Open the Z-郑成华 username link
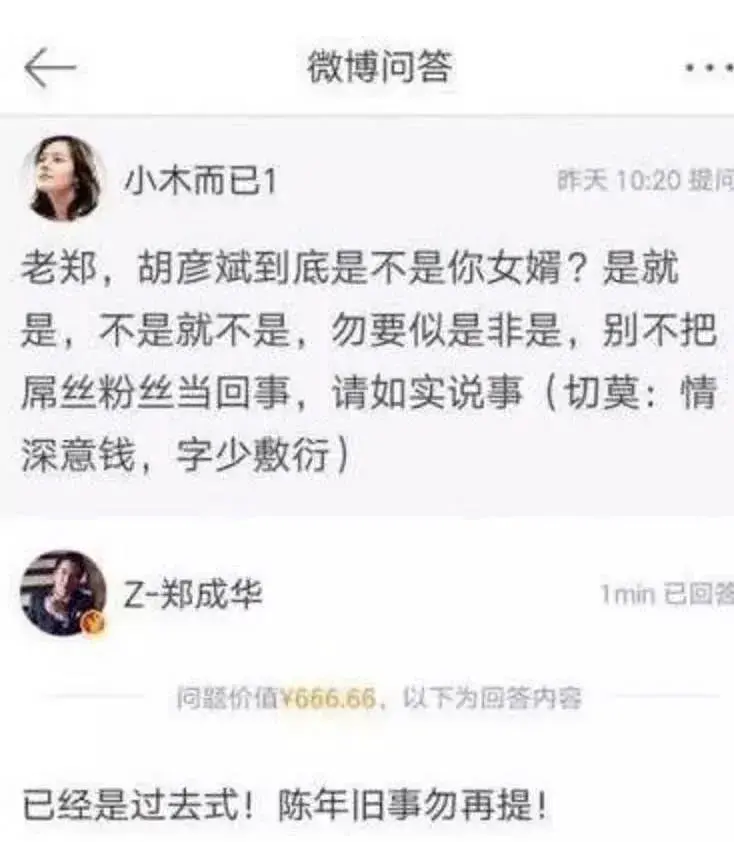Image resolution: width=734 pixels, height=842 pixels. [x=193, y=594]
